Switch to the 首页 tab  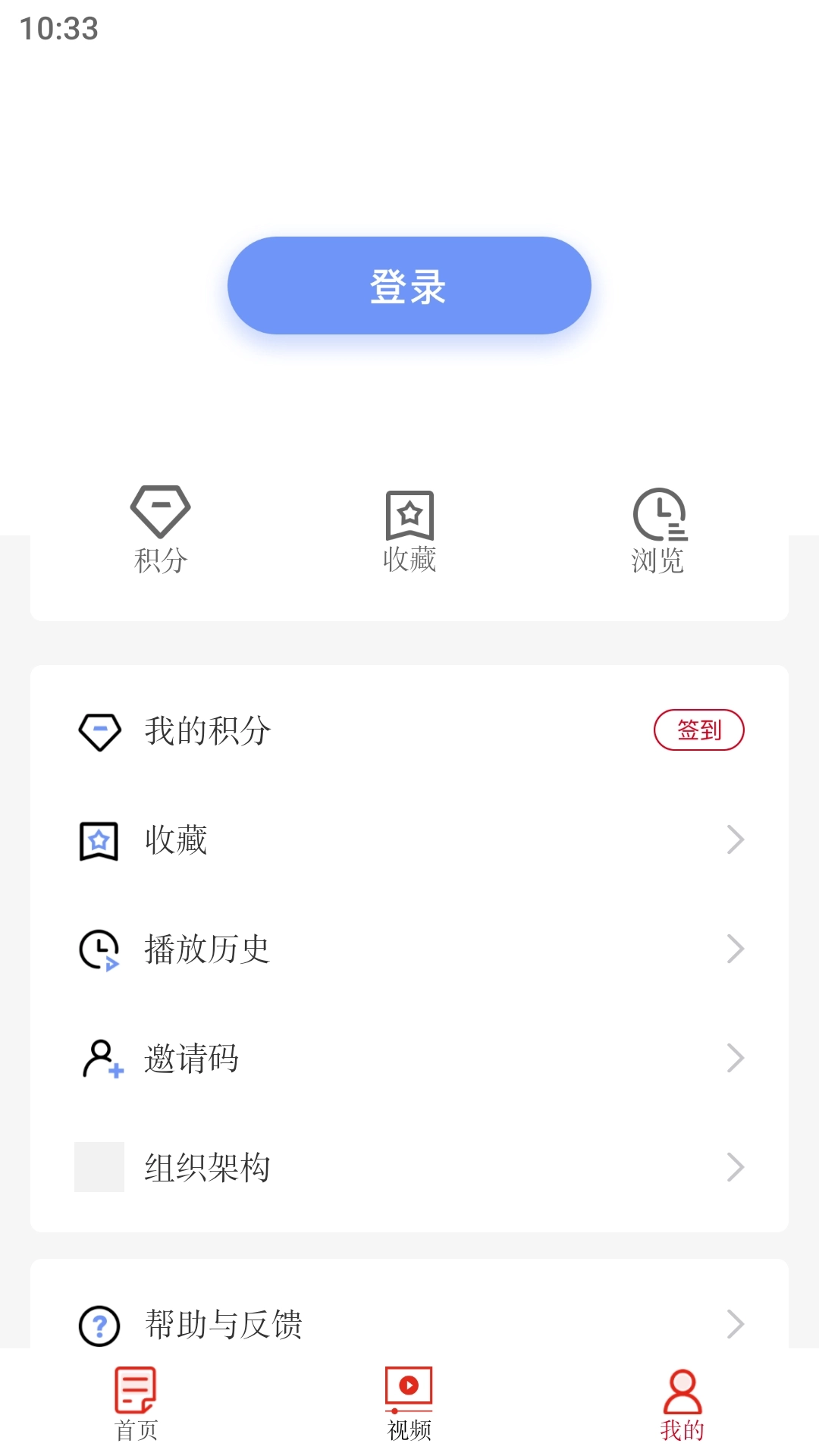(x=133, y=1410)
